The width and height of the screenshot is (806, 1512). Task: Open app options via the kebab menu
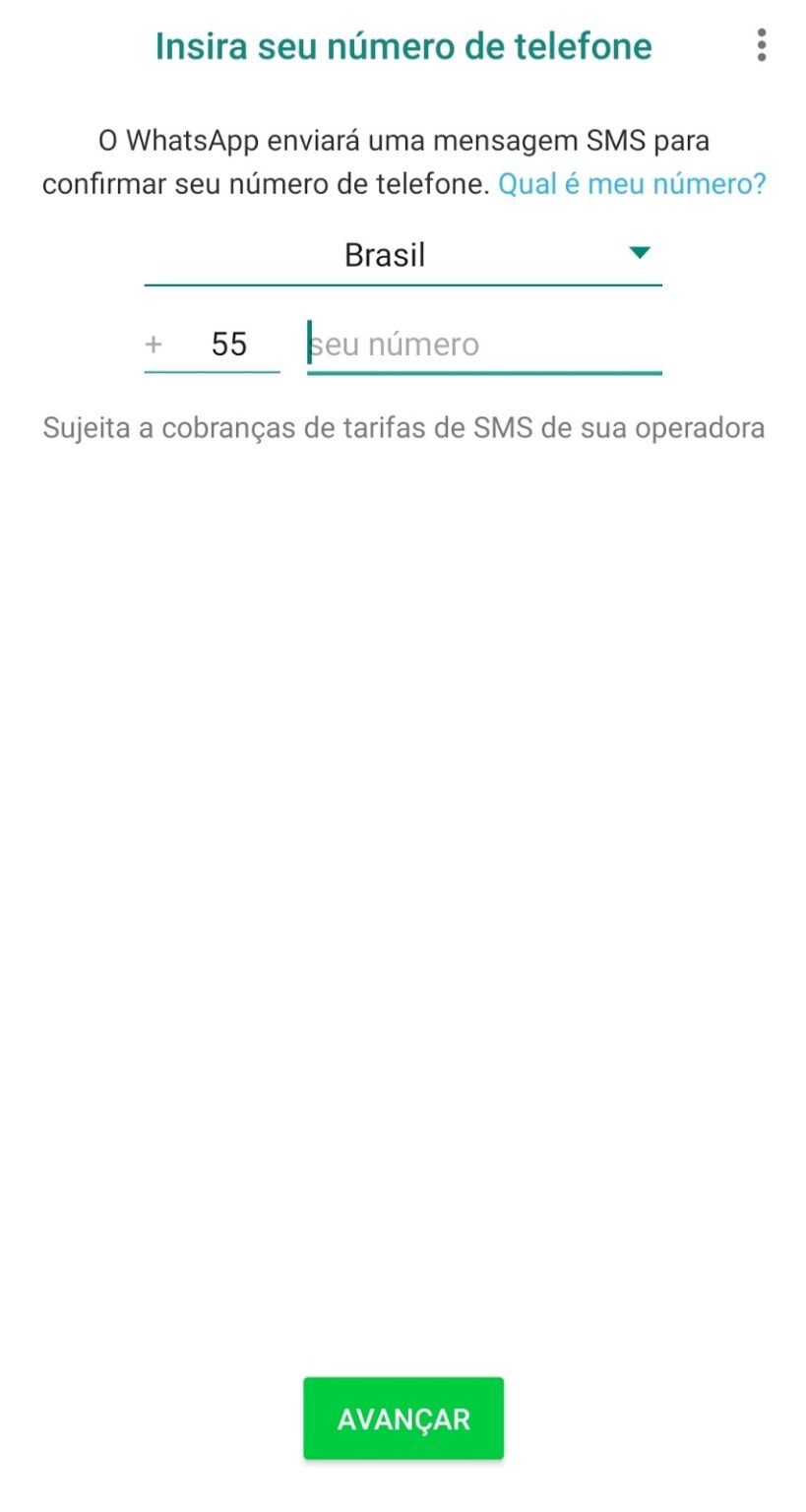tap(763, 46)
